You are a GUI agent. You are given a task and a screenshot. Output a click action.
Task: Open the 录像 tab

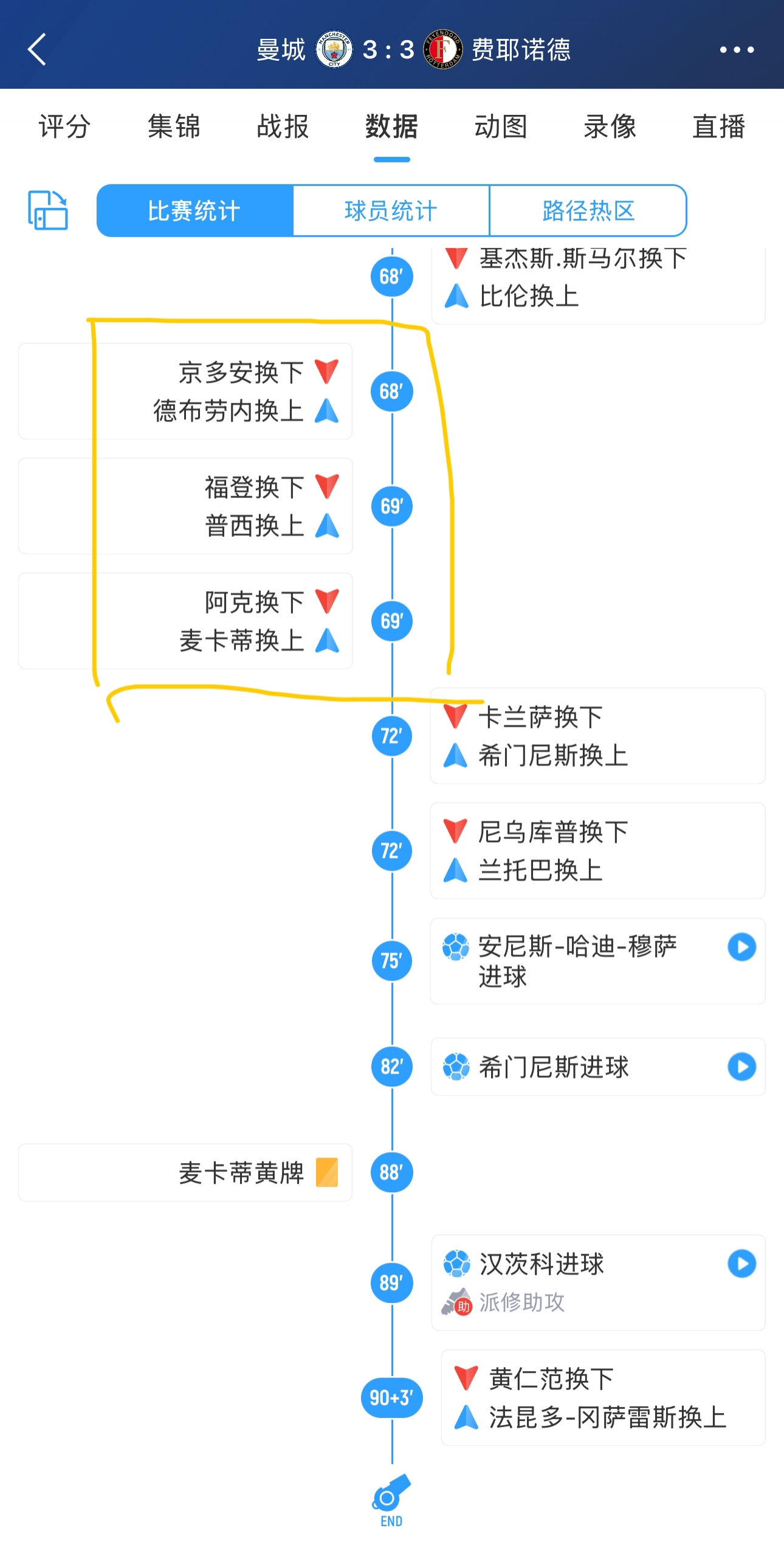point(610,126)
